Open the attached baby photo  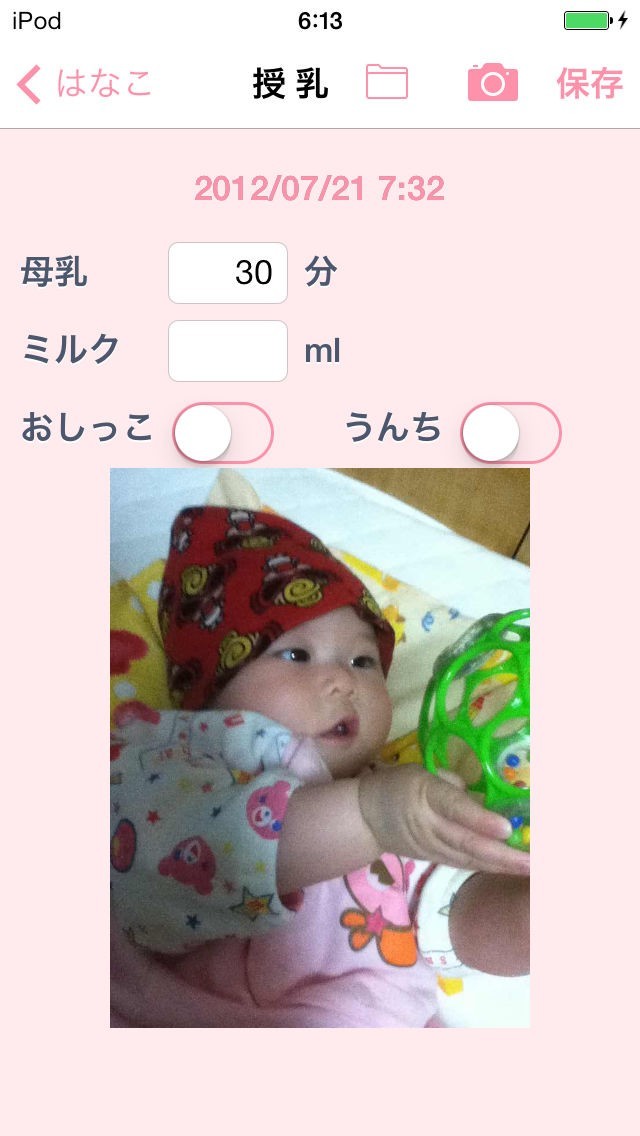click(x=320, y=748)
